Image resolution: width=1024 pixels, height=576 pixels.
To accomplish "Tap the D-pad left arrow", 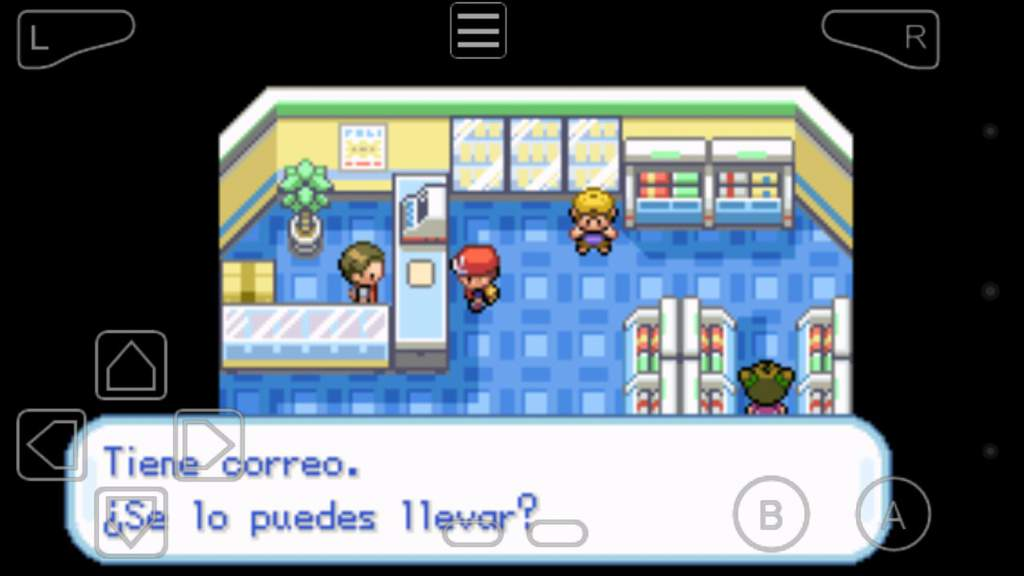I will click(52, 445).
